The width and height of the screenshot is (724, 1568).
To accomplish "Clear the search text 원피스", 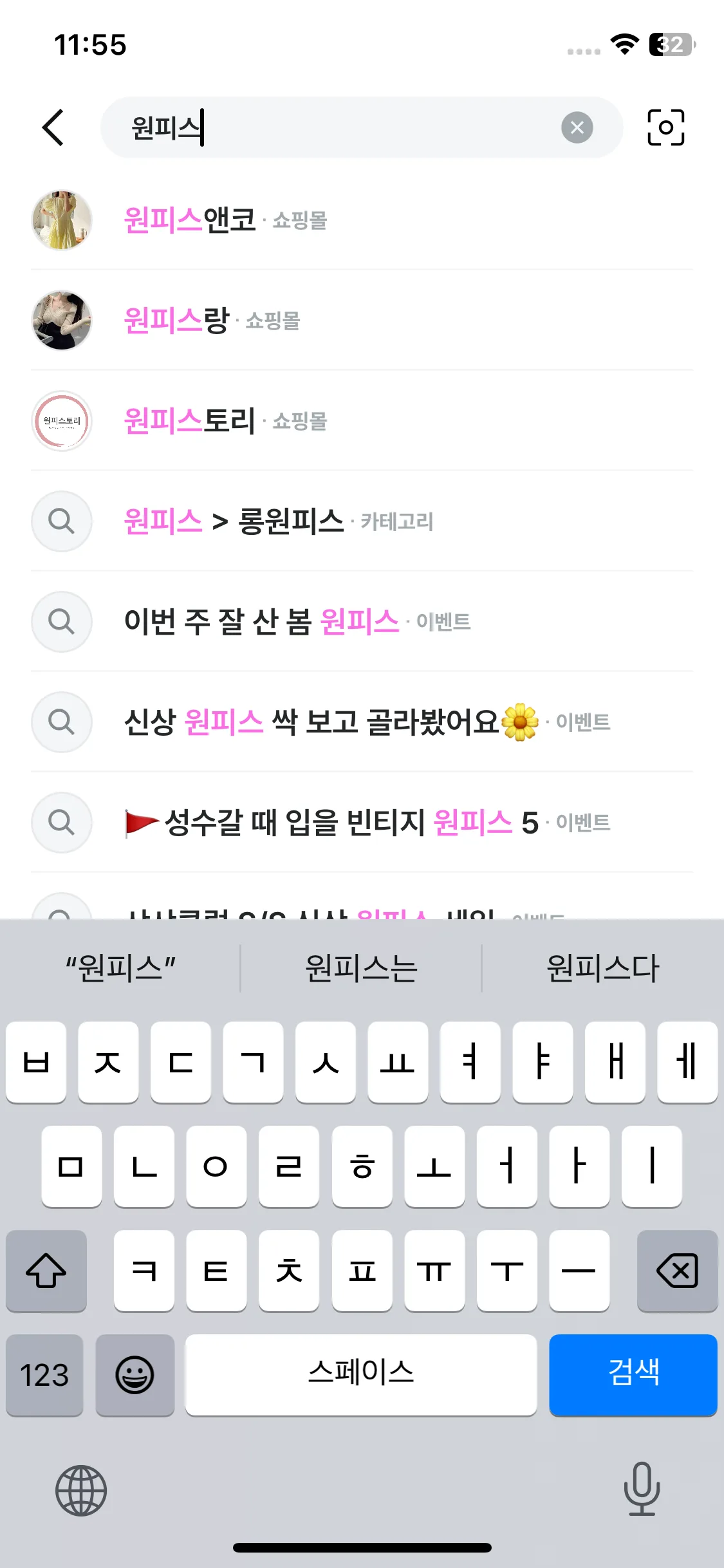I will click(577, 127).
